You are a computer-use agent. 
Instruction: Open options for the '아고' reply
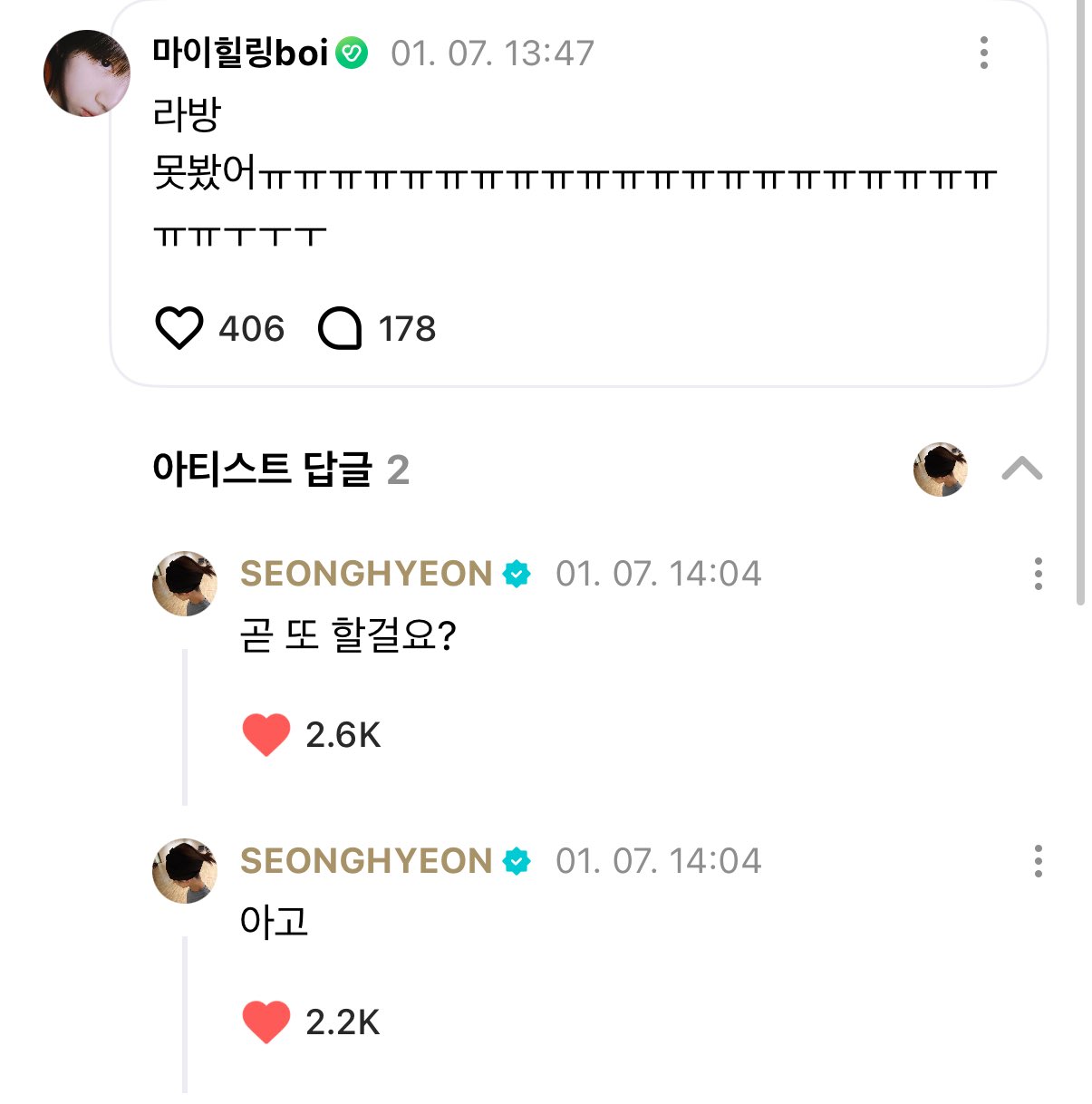pos(1038,861)
